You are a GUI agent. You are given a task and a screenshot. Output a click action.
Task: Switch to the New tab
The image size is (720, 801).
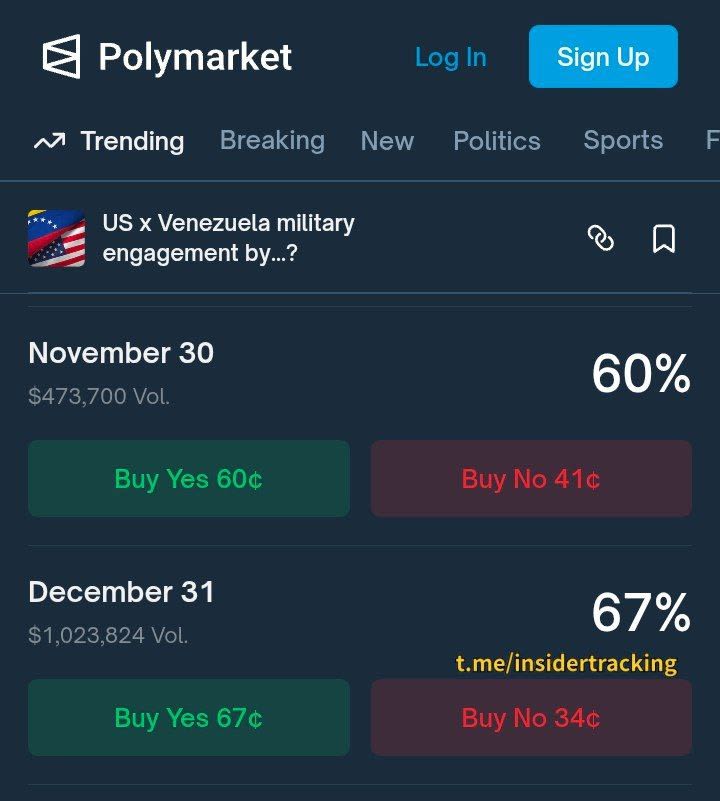pyautogui.click(x=387, y=141)
